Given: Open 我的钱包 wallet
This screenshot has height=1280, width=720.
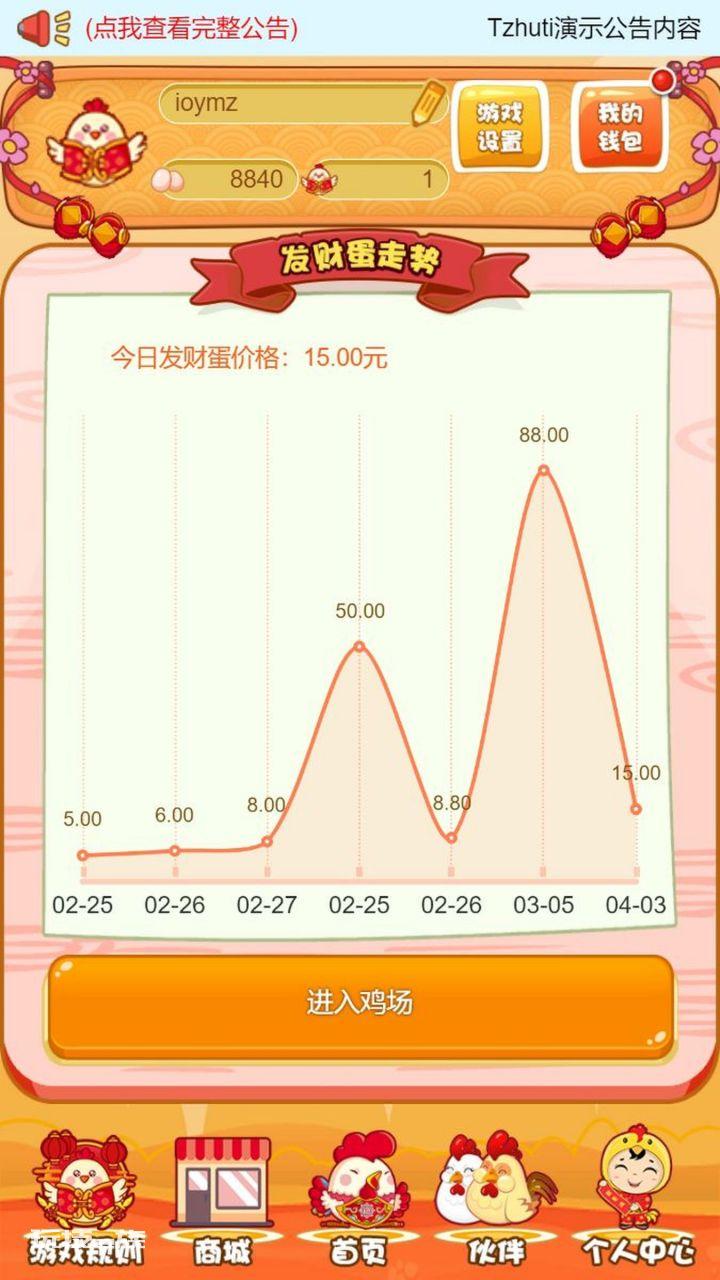Looking at the screenshot, I should pyautogui.click(x=619, y=127).
